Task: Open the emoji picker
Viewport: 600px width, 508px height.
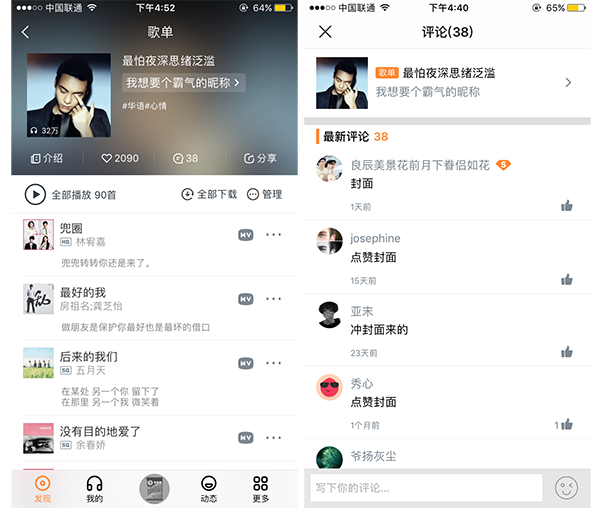Action: (x=567, y=488)
